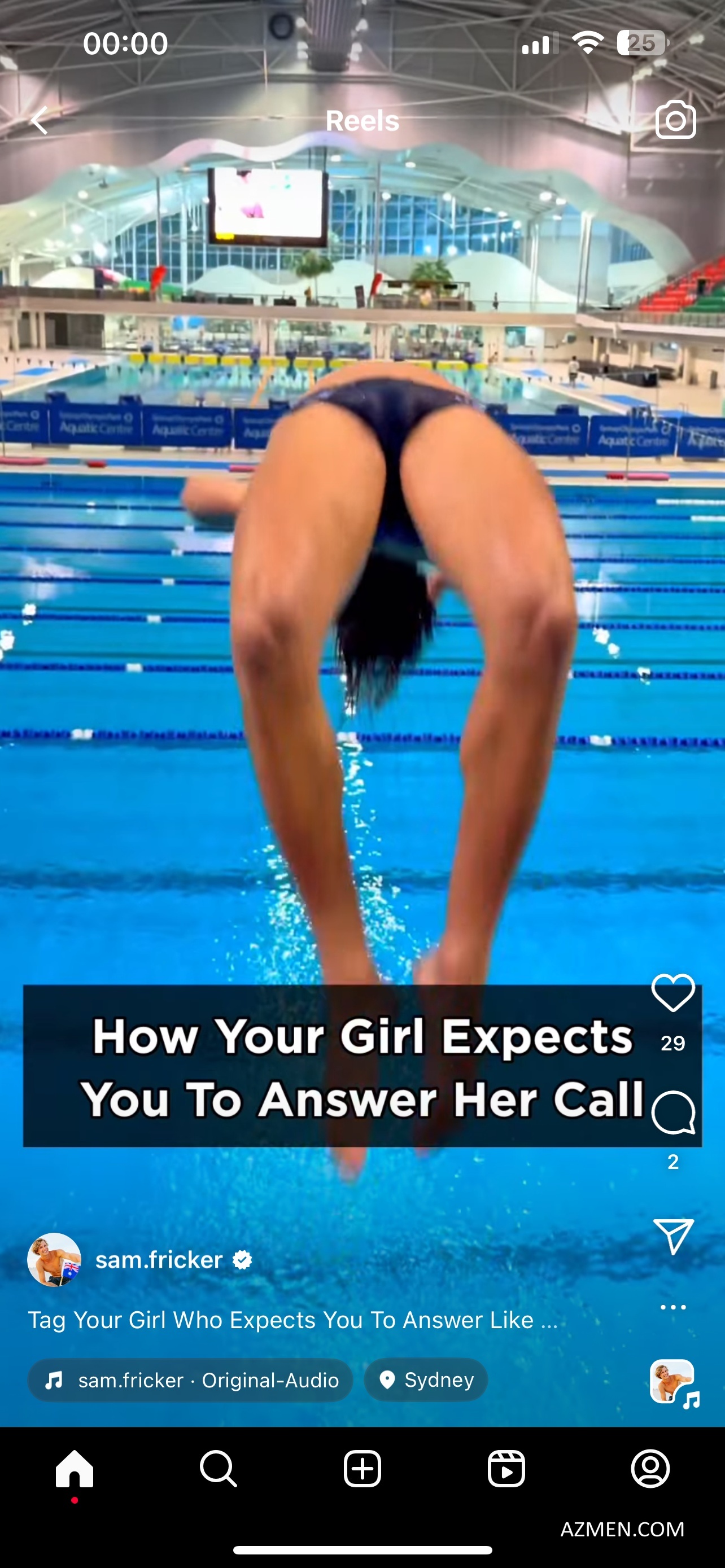Screen dimensions: 725x1568
Task: Expand the caption "Tag Your Girl Who Expects"
Action: pos(293,1320)
